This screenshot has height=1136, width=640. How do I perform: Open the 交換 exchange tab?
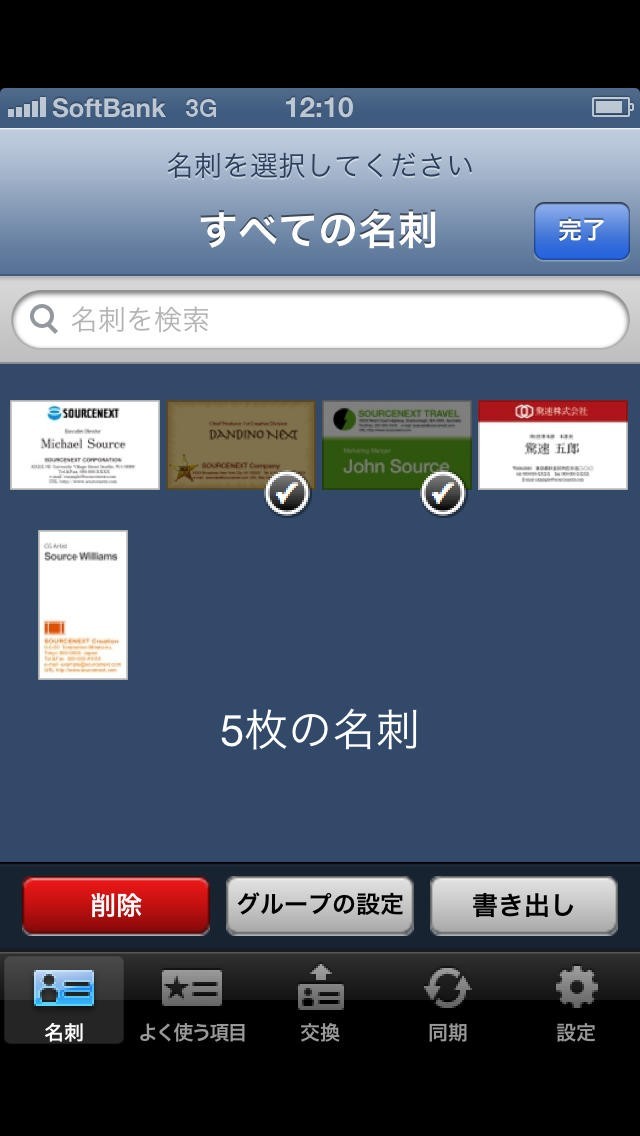click(320, 1001)
